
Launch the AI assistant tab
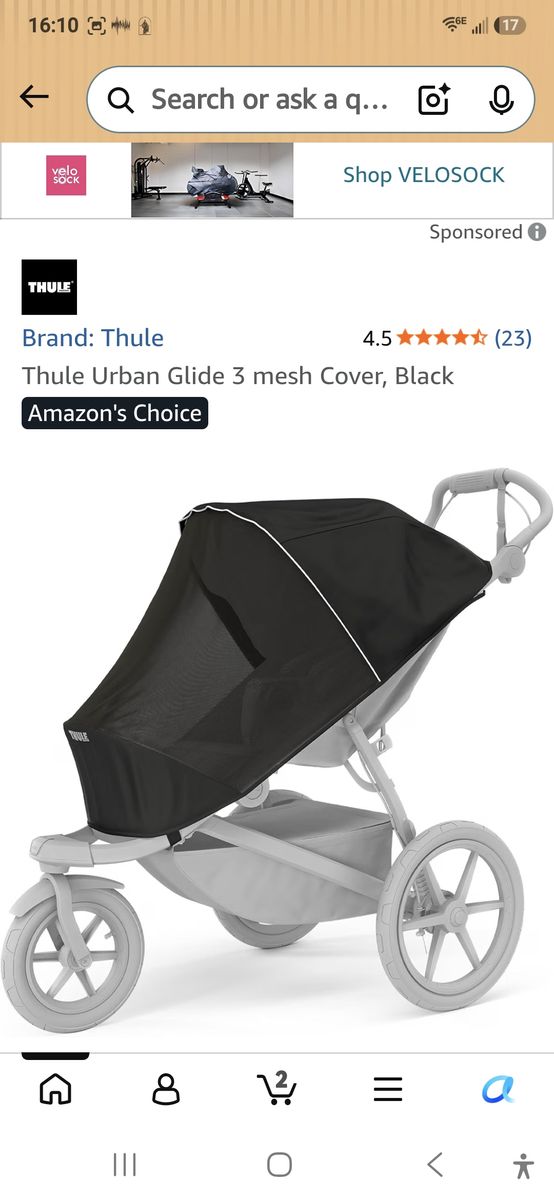point(498,1089)
